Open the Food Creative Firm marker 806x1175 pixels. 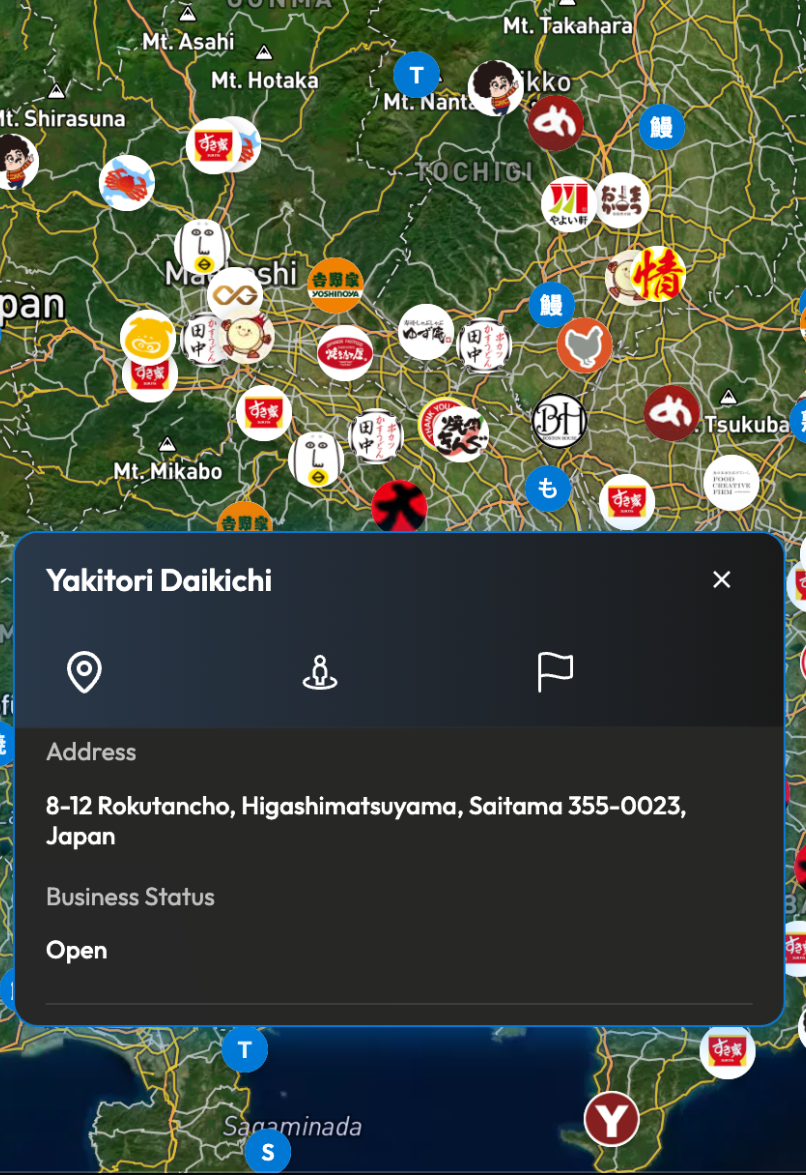point(731,483)
